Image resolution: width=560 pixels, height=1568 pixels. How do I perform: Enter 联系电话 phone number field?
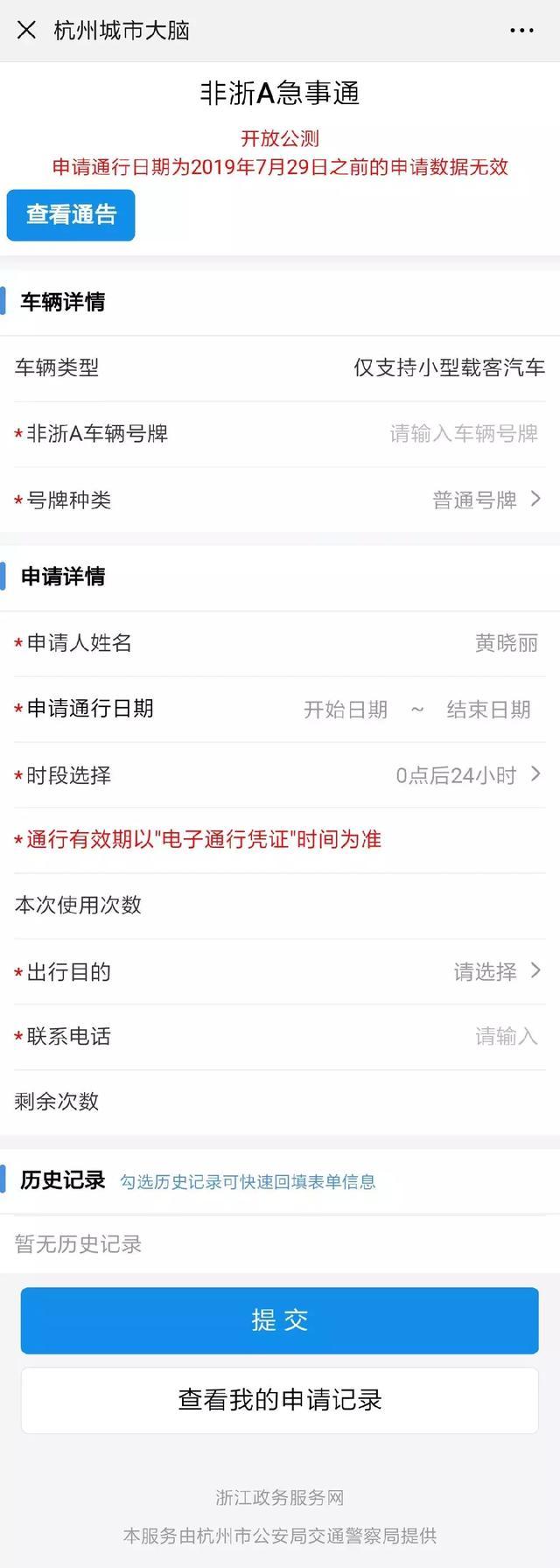click(506, 1037)
